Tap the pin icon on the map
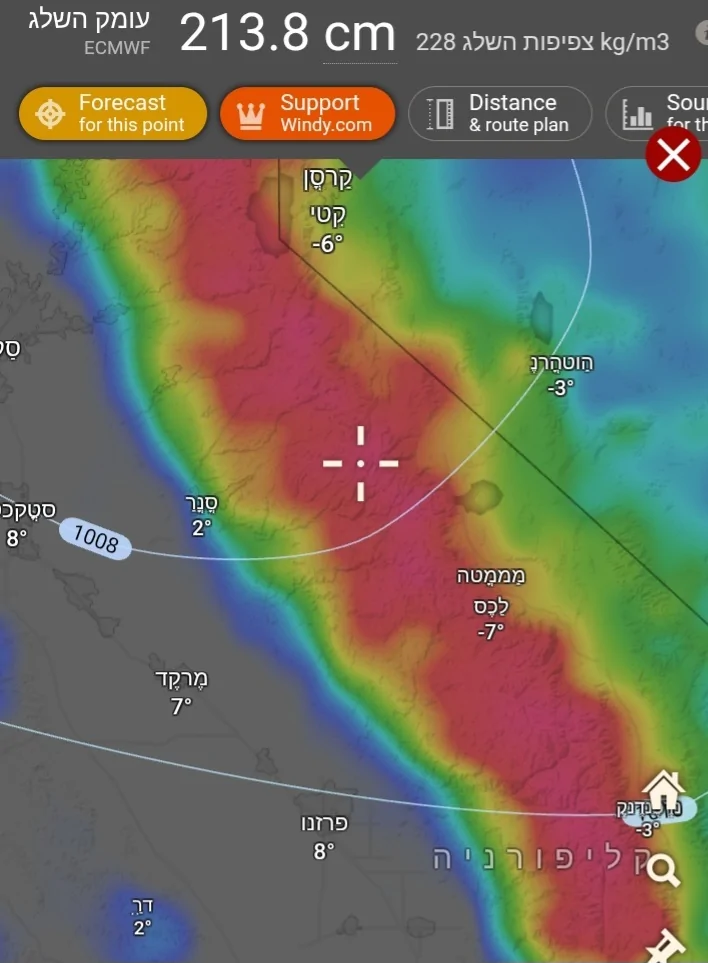The image size is (708, 963). (665, 945)
